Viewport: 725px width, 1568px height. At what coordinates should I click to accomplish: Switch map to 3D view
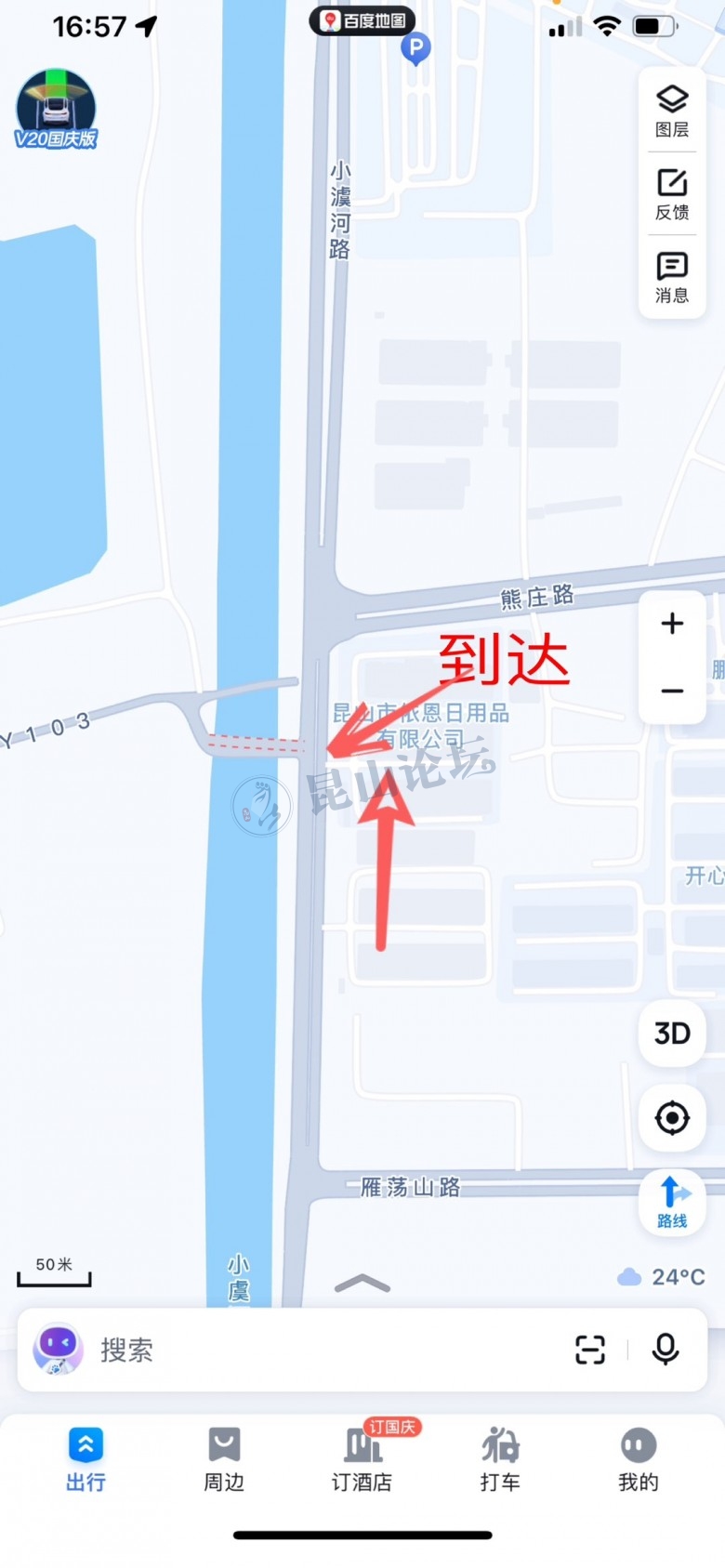coord(672,1034)
